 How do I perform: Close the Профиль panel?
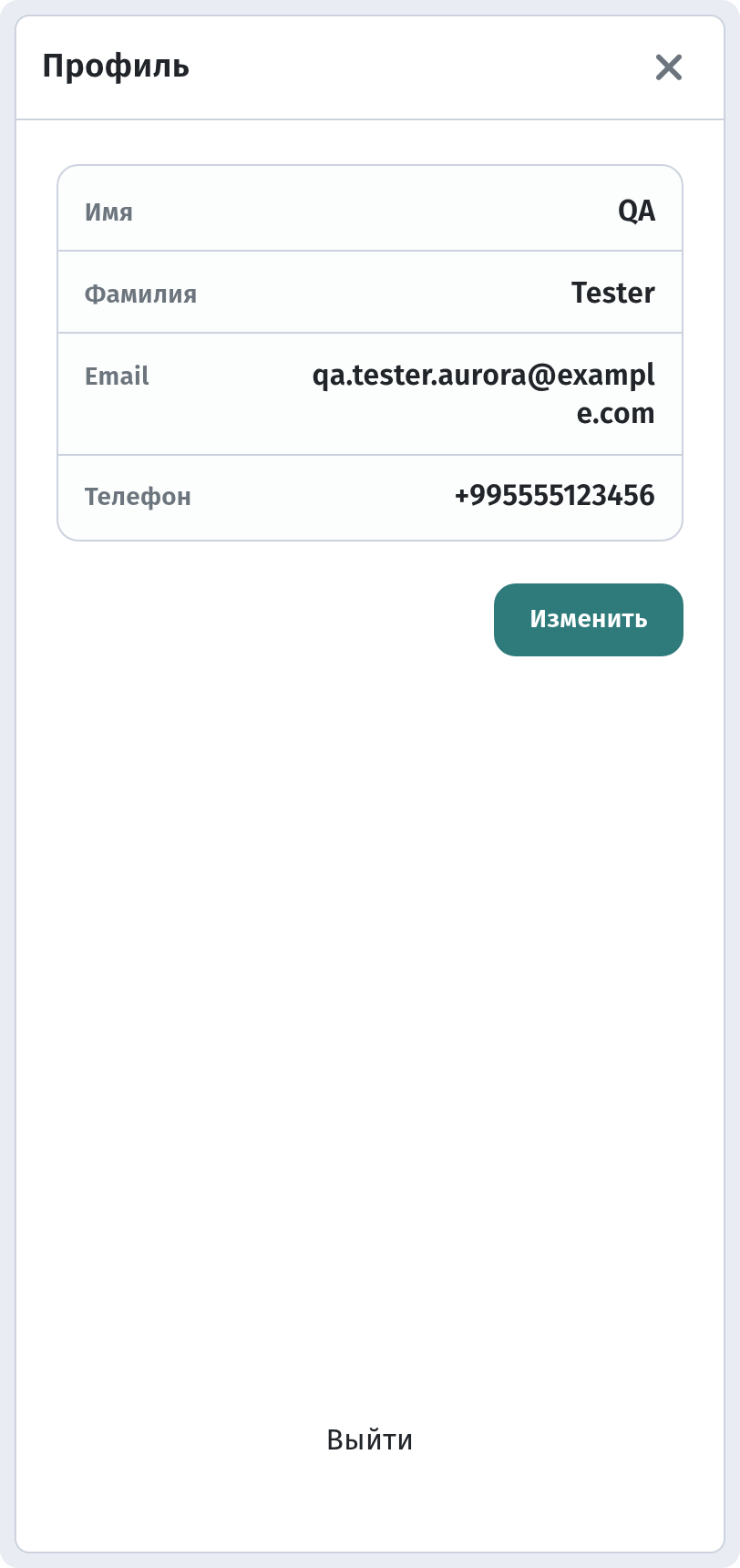[x=669, y=67]
